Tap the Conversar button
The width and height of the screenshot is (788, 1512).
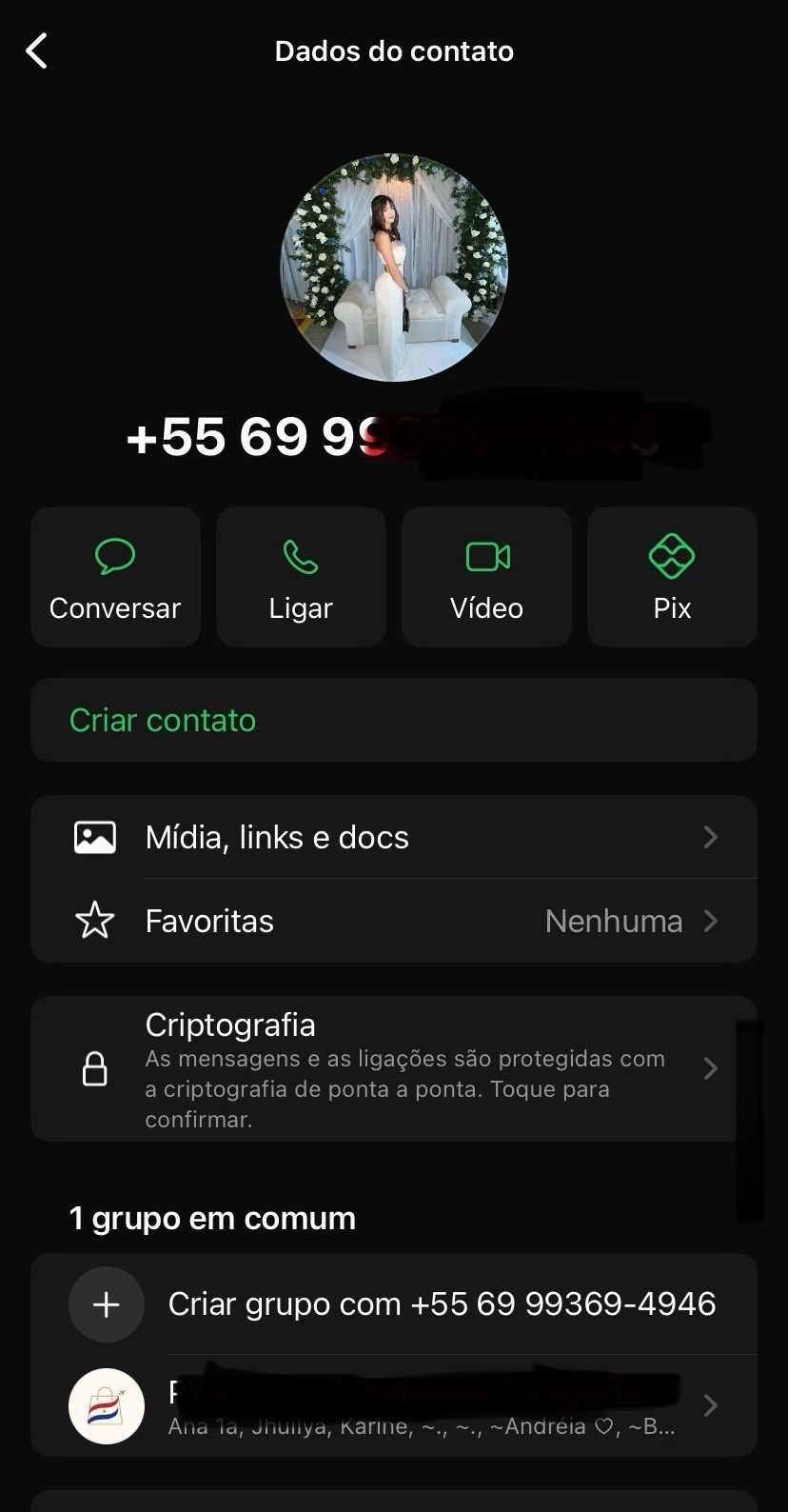[115, 577]
